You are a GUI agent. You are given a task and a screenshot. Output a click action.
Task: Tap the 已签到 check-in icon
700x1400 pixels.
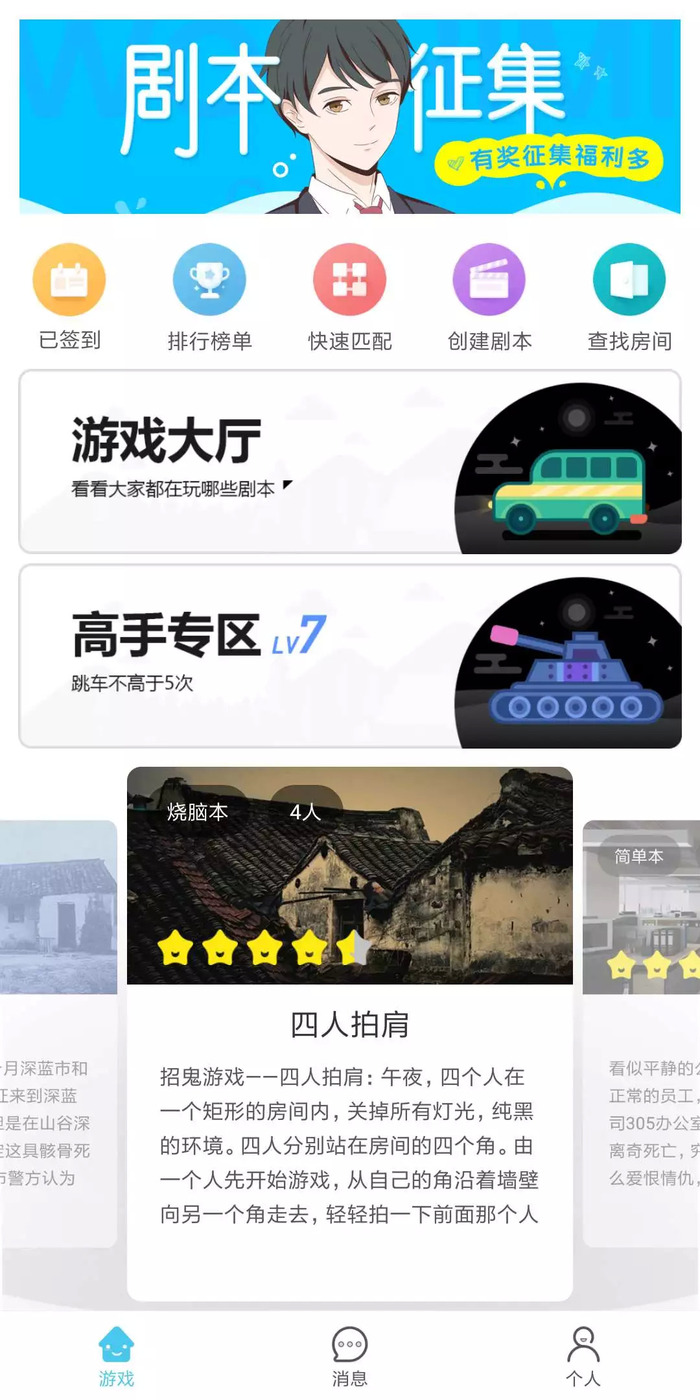[69, 280]
